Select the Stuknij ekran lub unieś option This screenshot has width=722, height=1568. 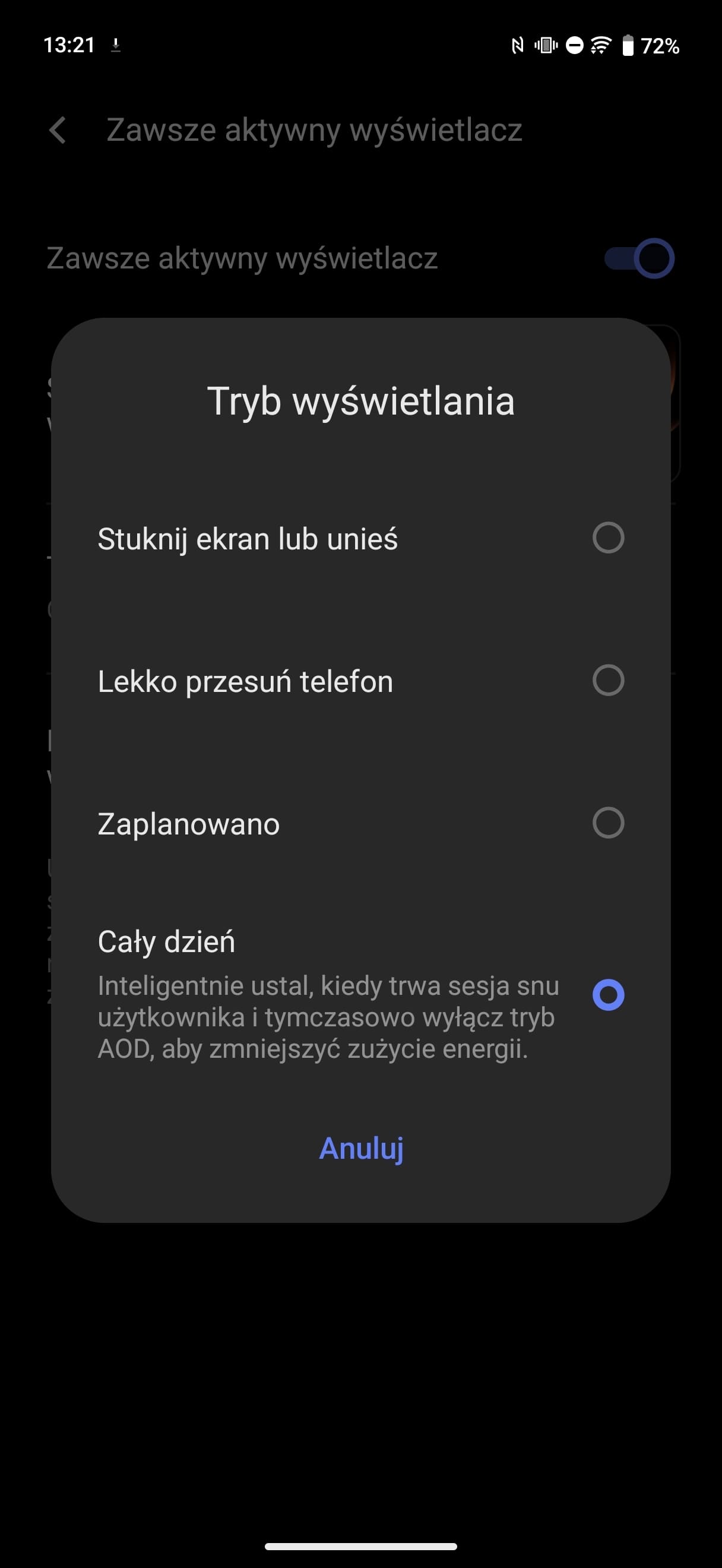point(360,538)
